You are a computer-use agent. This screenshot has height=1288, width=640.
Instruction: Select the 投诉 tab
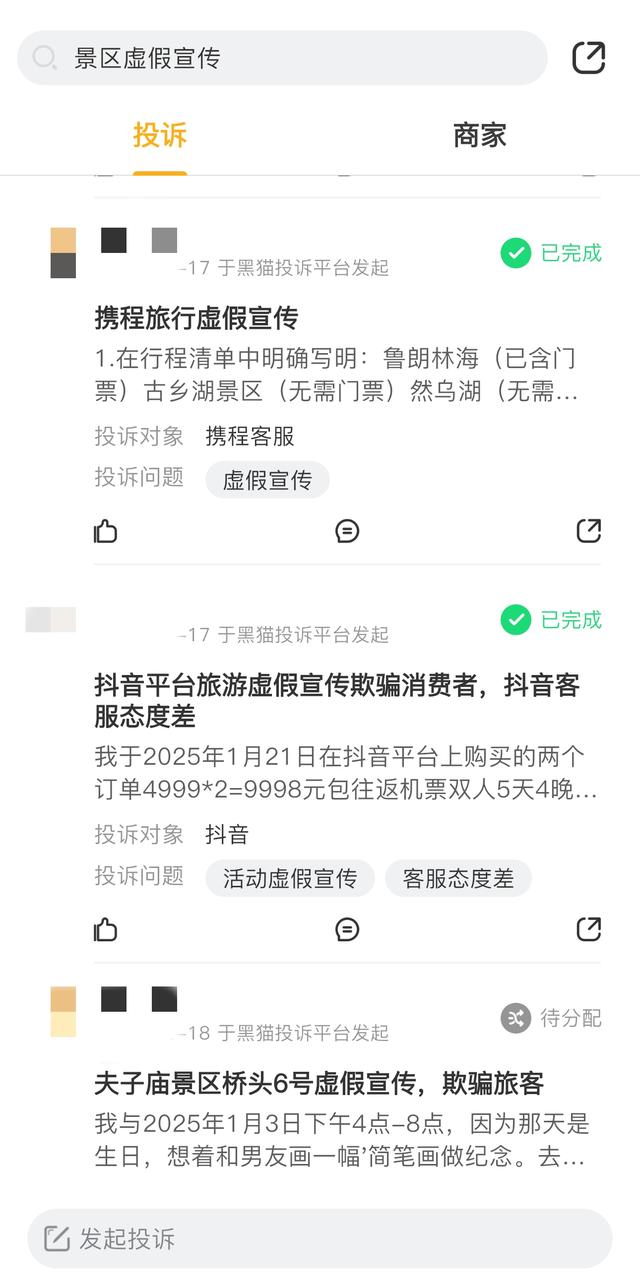click(x=160, y=136)
